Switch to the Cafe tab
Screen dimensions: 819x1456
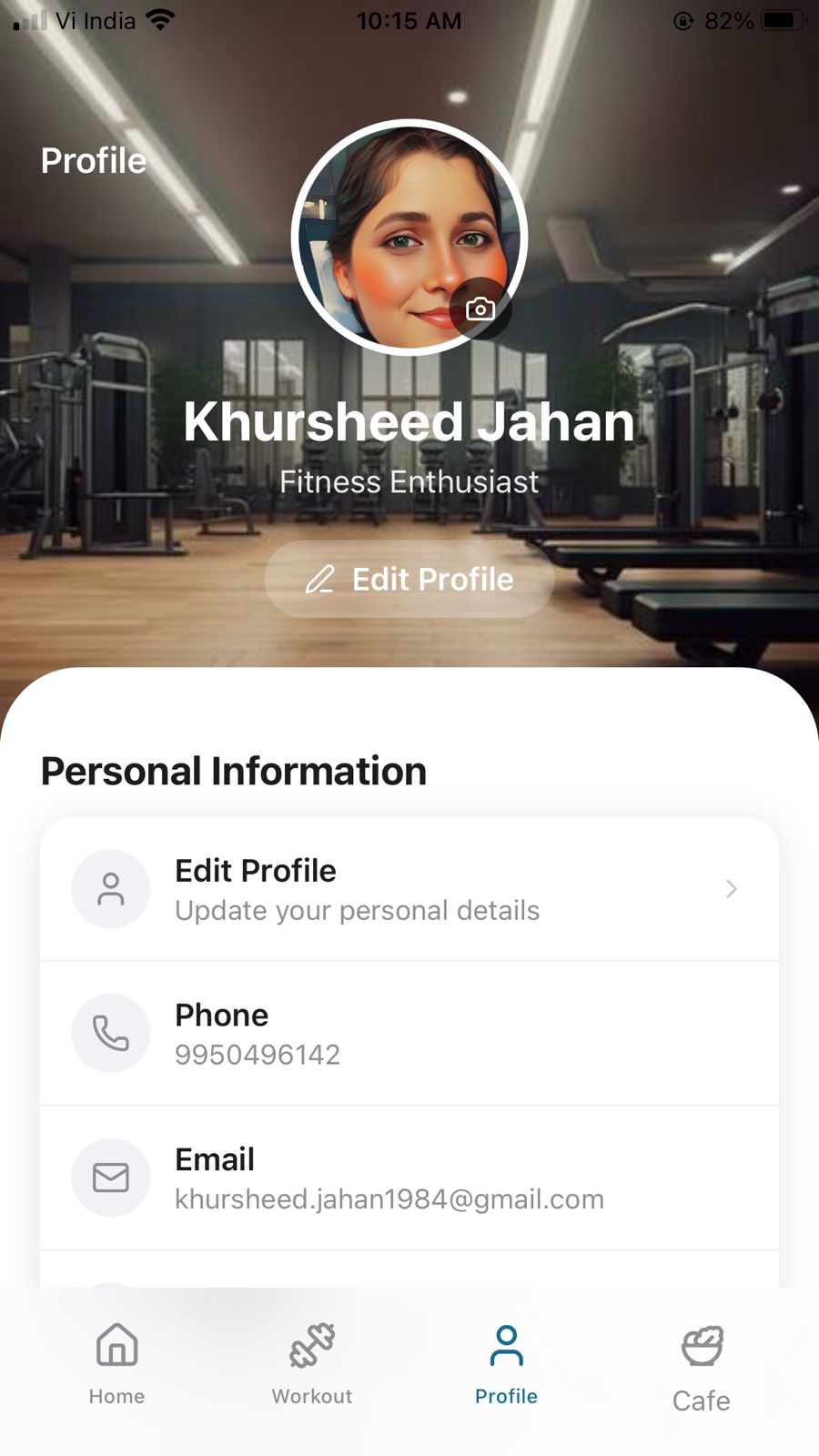pyautogui.click(x=702, y=1367)
